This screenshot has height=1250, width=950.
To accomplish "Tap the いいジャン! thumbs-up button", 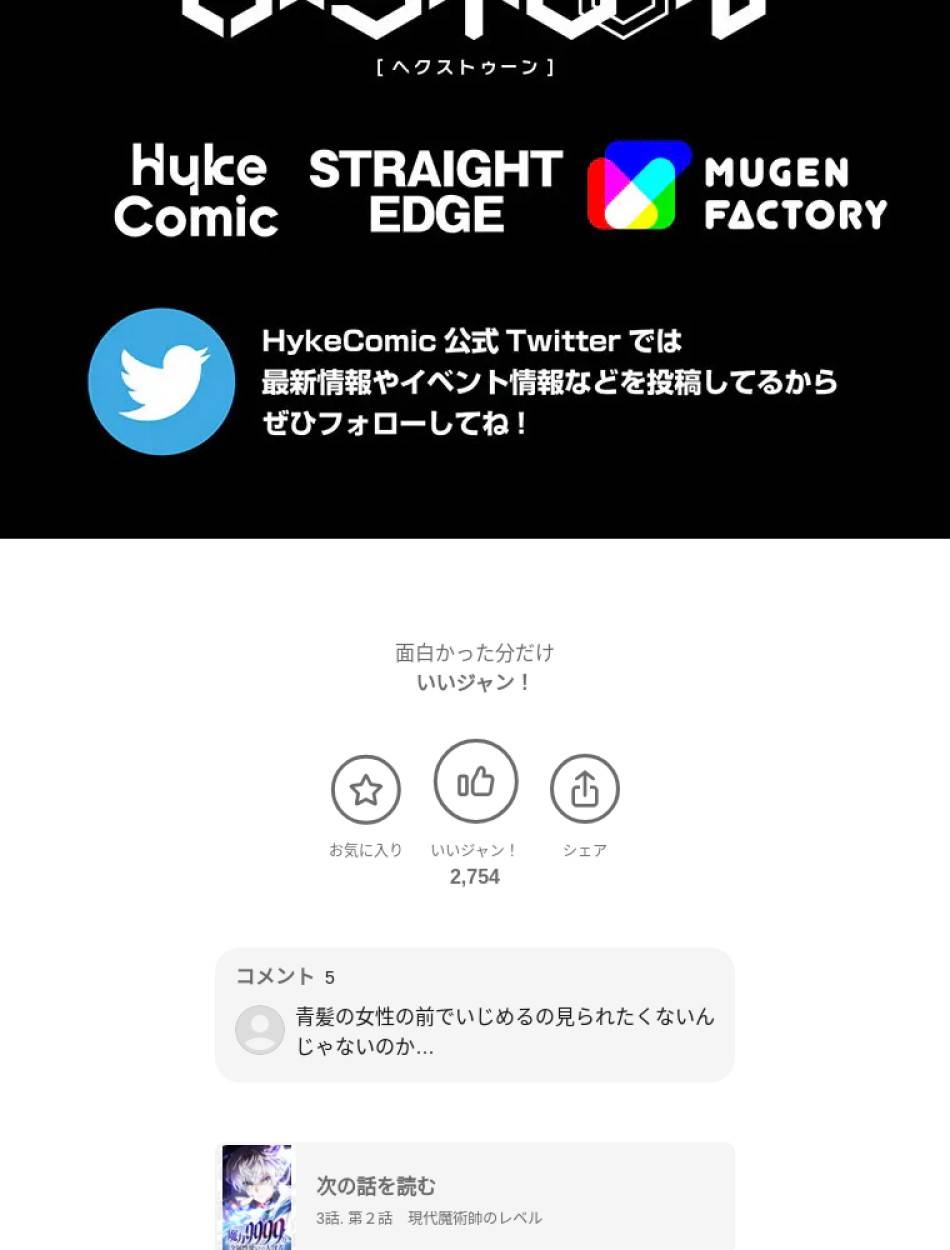I will click(x=476, y=782).
